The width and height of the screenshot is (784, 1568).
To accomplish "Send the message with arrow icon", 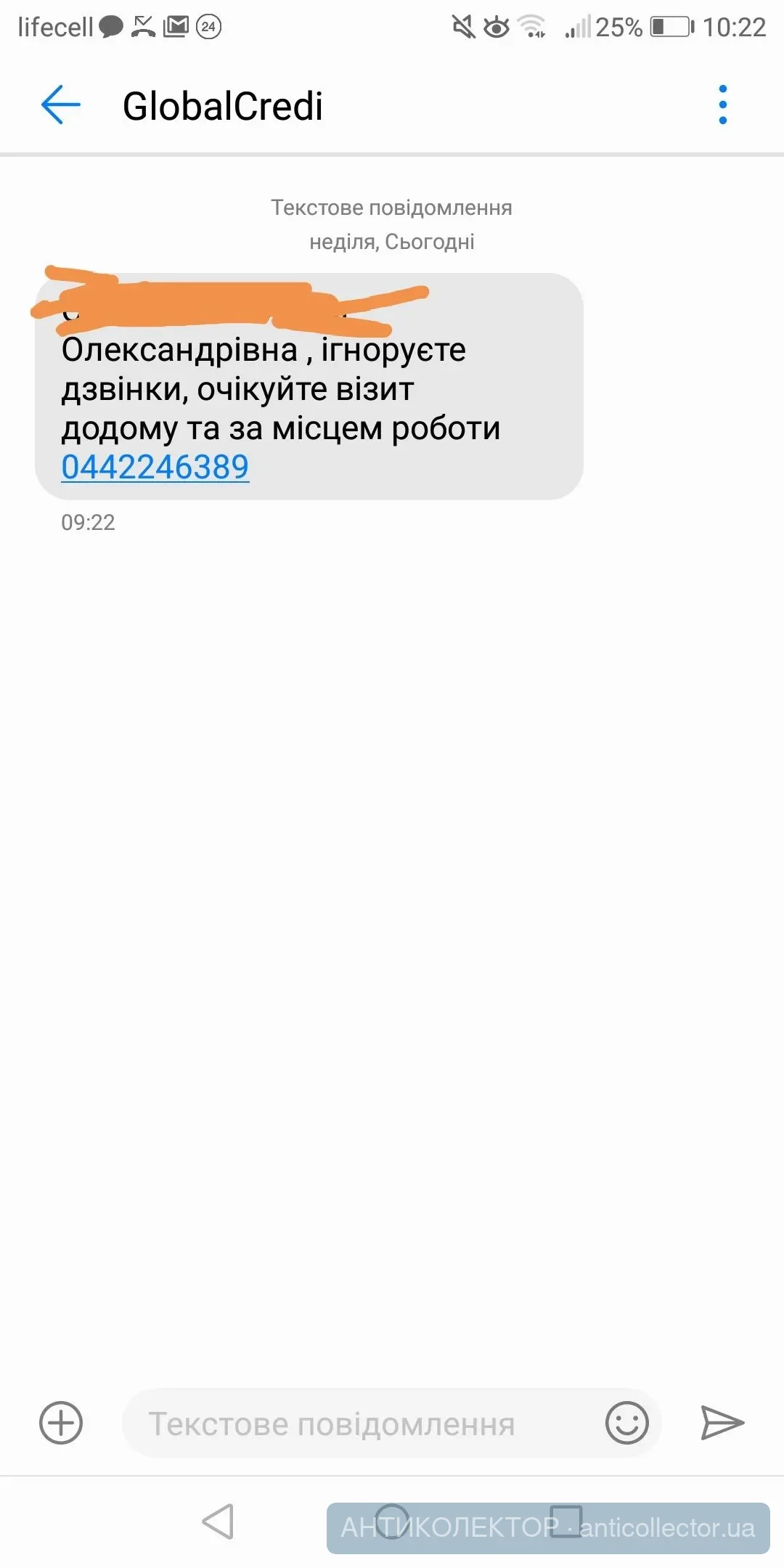I will point(722,1423).
